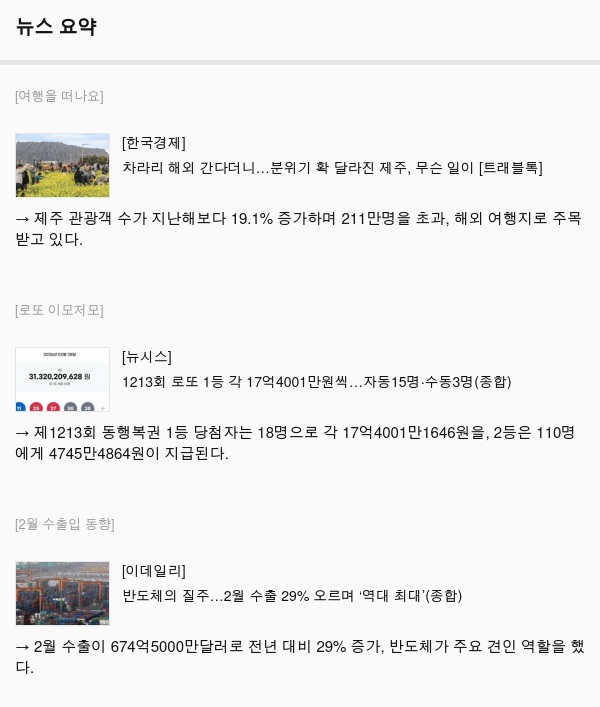600x707 pixels.
Task: Tap the Jeju flower field thumbnail
Action: click(x=62, y=165)
